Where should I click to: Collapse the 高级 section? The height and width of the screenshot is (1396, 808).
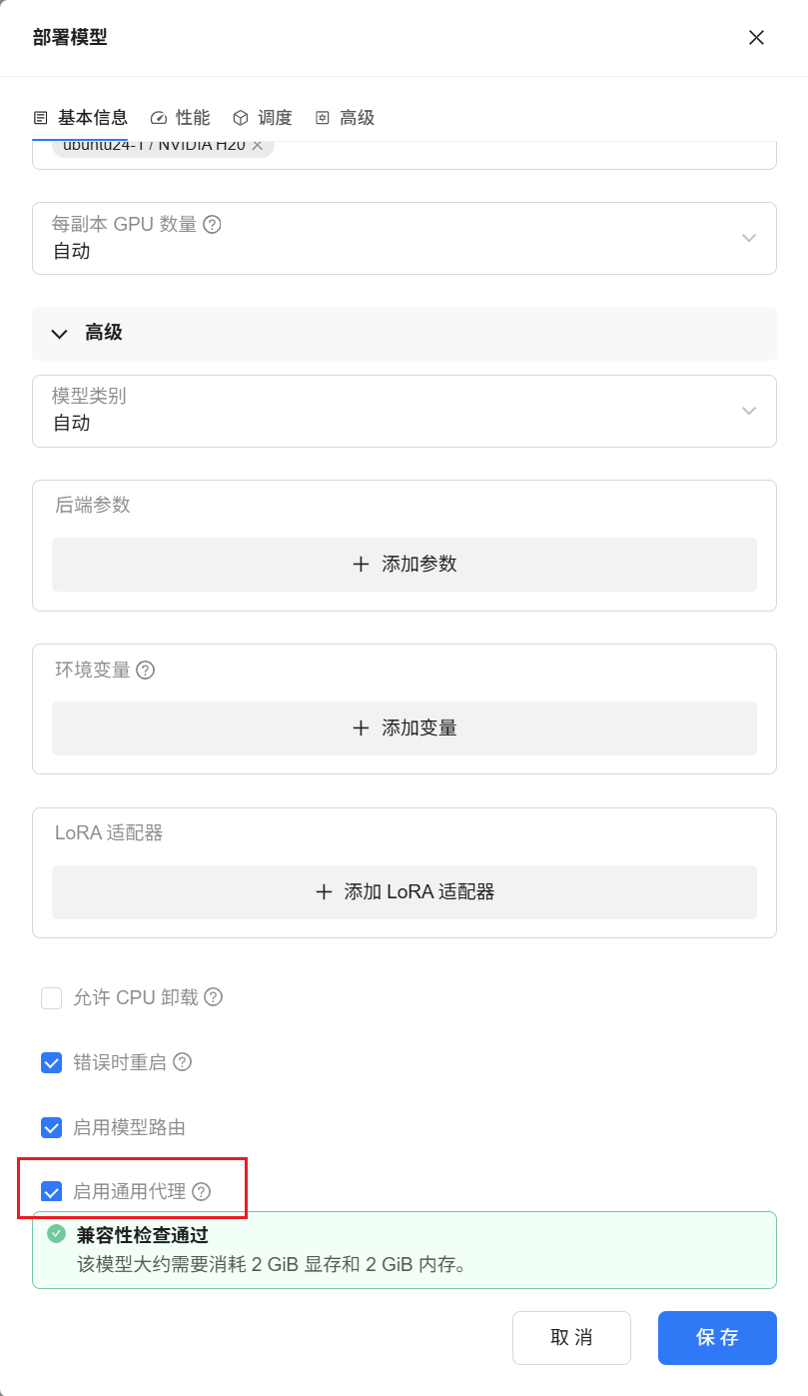404,333
